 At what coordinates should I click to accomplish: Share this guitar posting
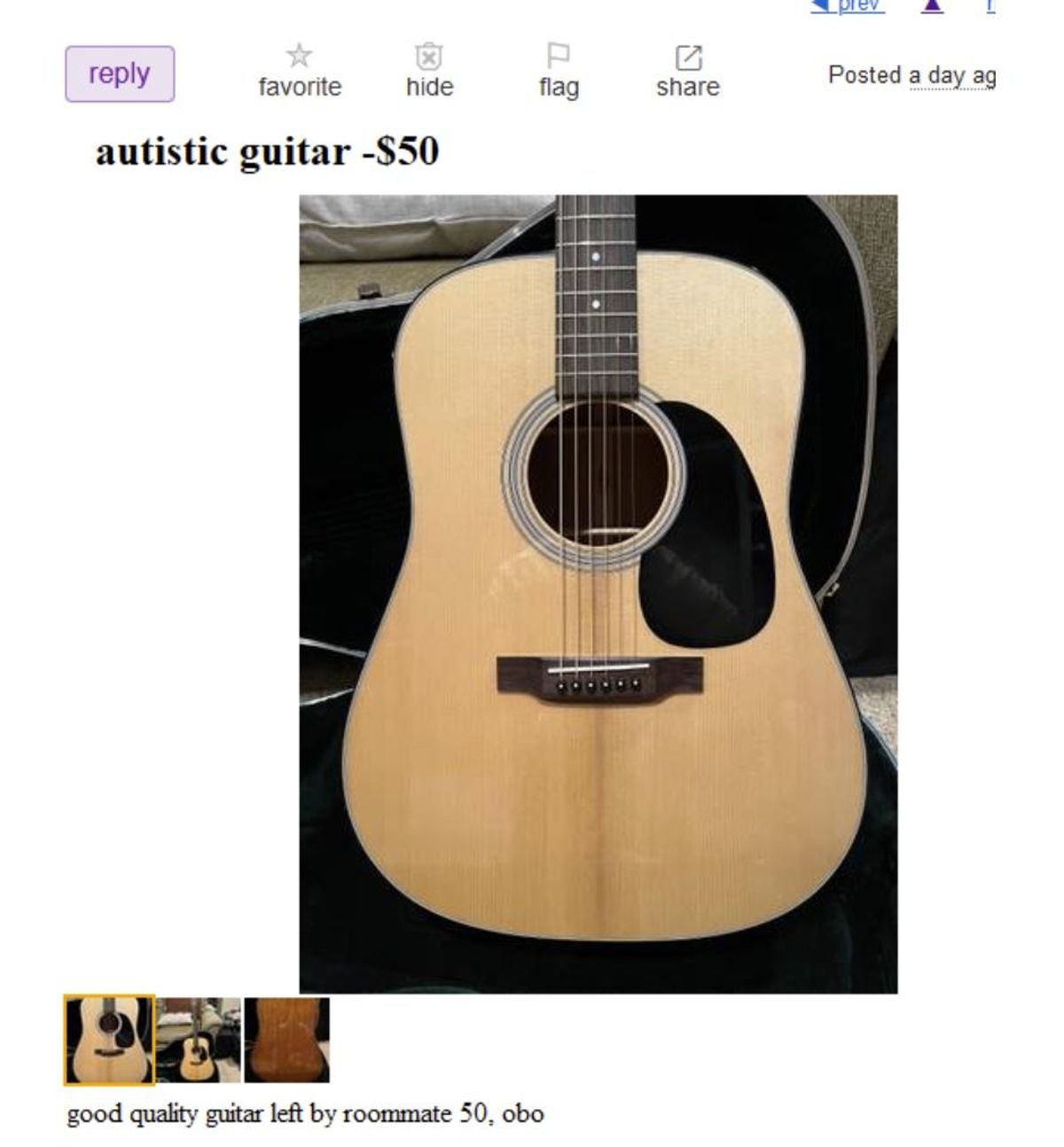tap(688, 72)
